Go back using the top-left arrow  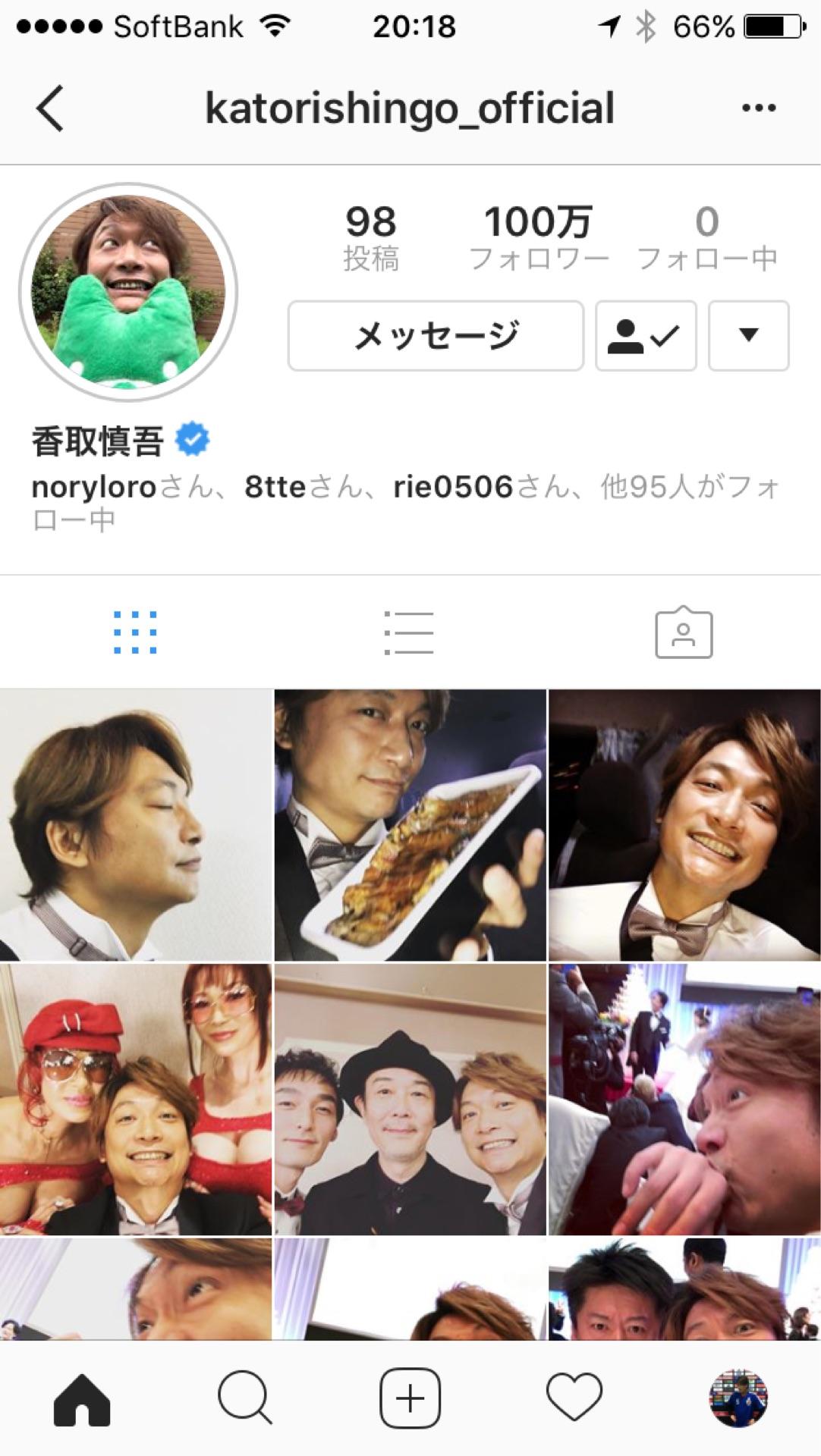point(50,108)
